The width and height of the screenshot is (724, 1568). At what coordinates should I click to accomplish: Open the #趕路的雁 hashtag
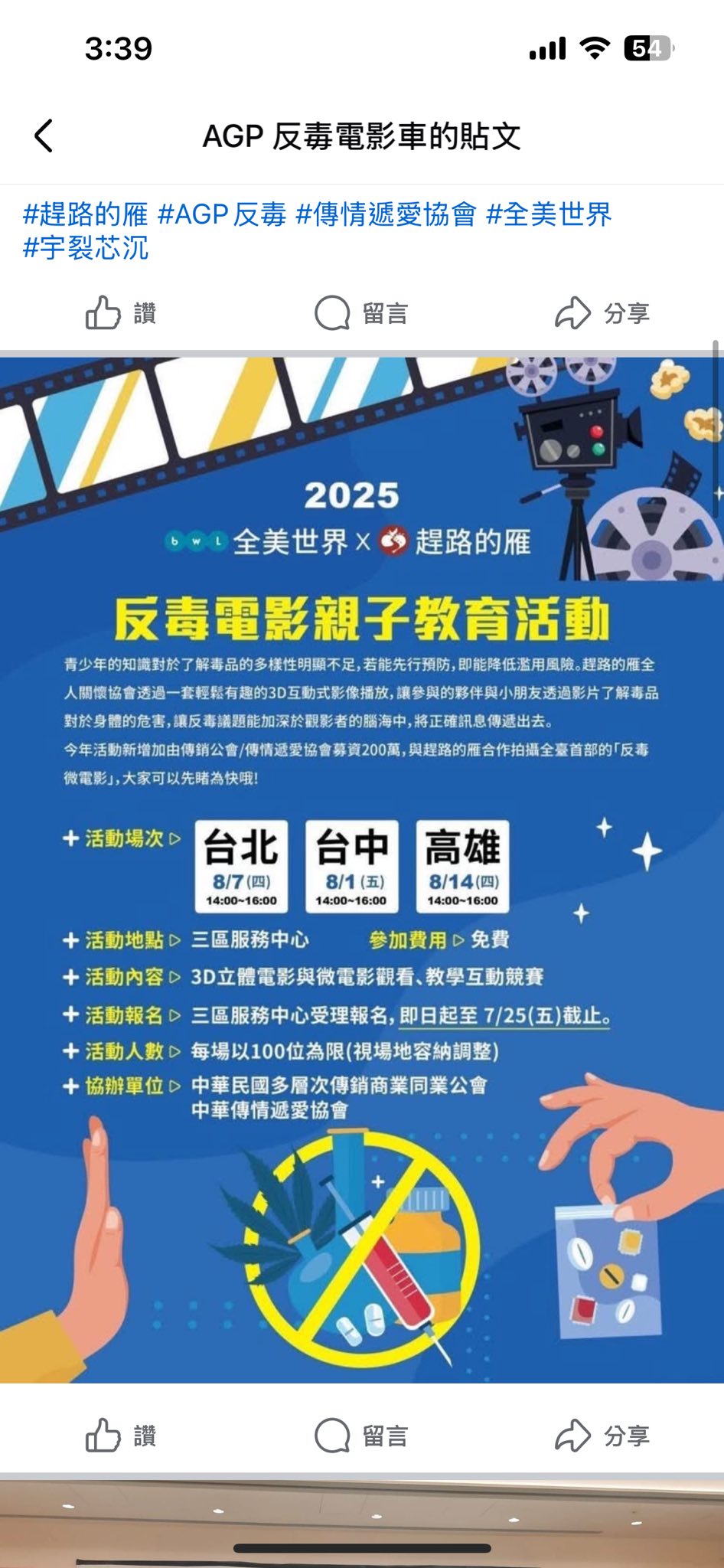(85, 214)
